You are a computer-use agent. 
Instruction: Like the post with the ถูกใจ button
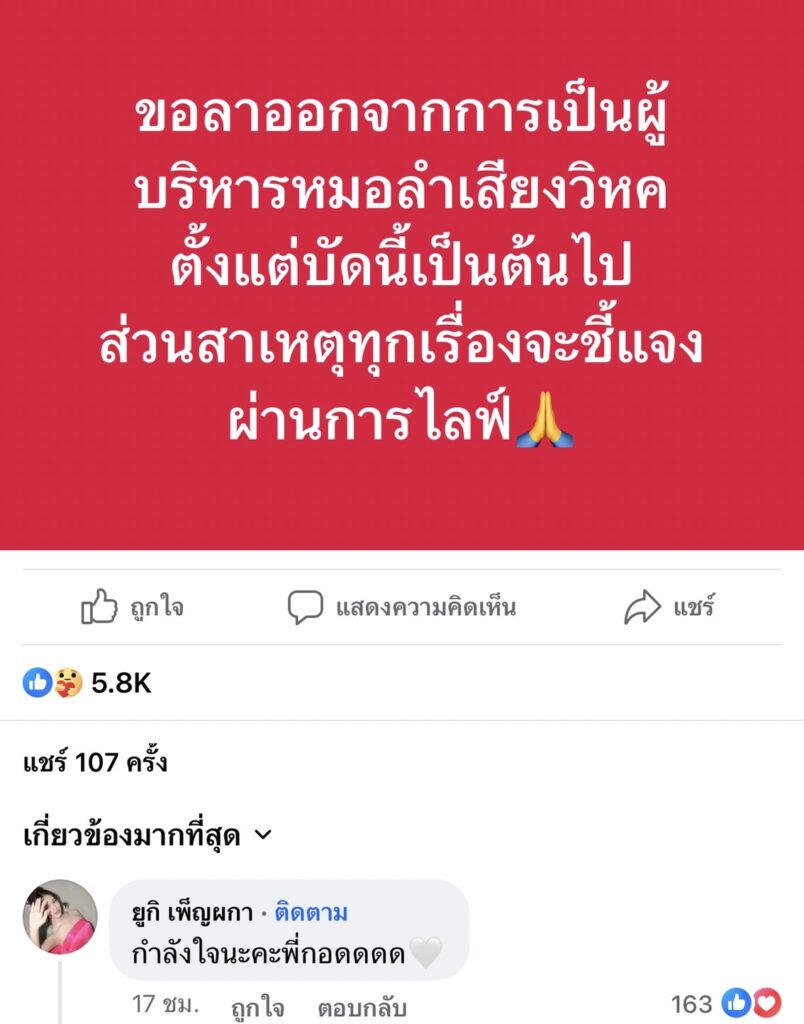point(132,607)
